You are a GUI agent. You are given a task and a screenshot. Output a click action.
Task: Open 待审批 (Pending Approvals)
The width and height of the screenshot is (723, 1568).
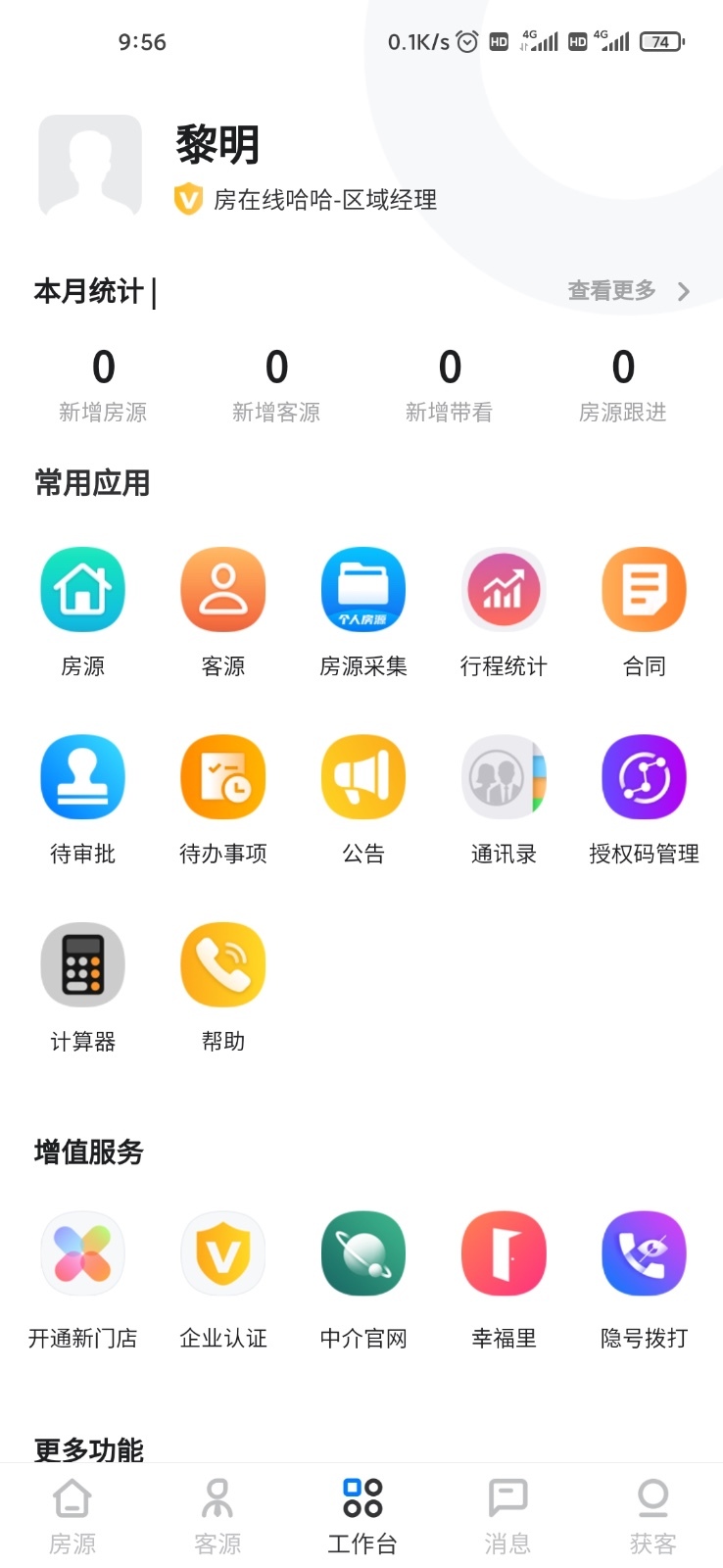(x=83, y=775)
